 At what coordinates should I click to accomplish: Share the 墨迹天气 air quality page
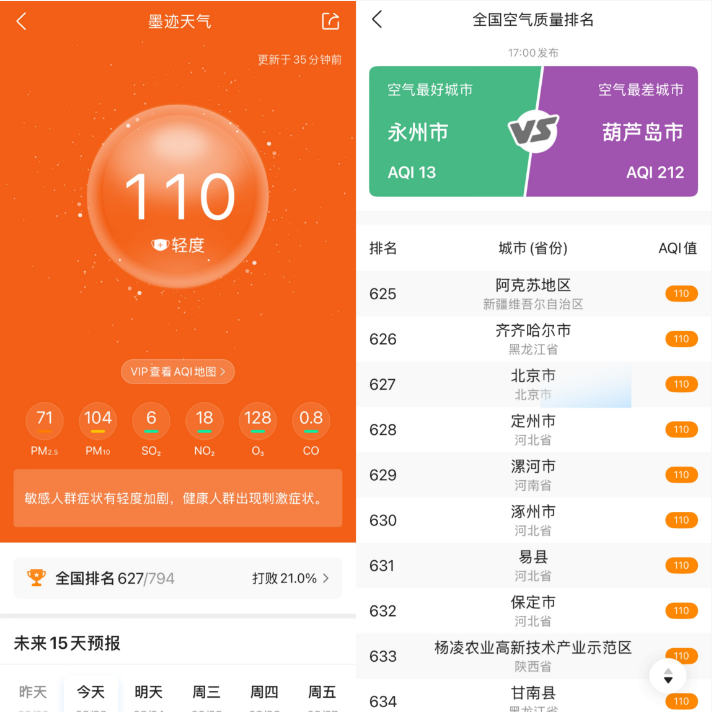pyautogui.click(x=330, y=22)
